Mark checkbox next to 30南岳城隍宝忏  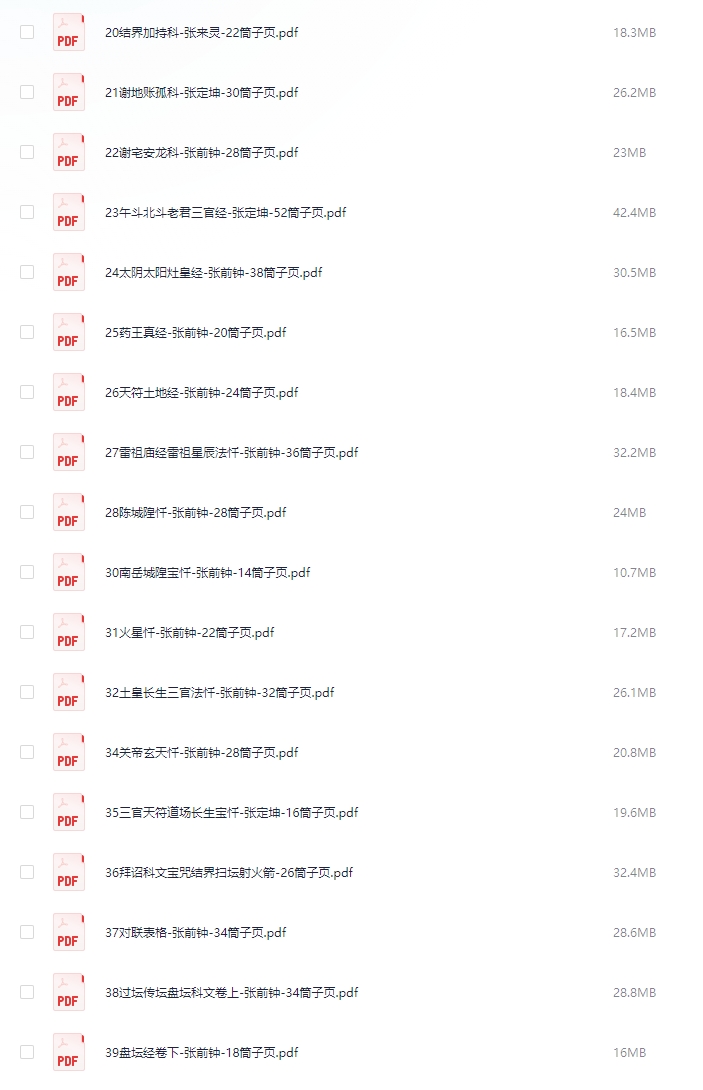[27, 572]
